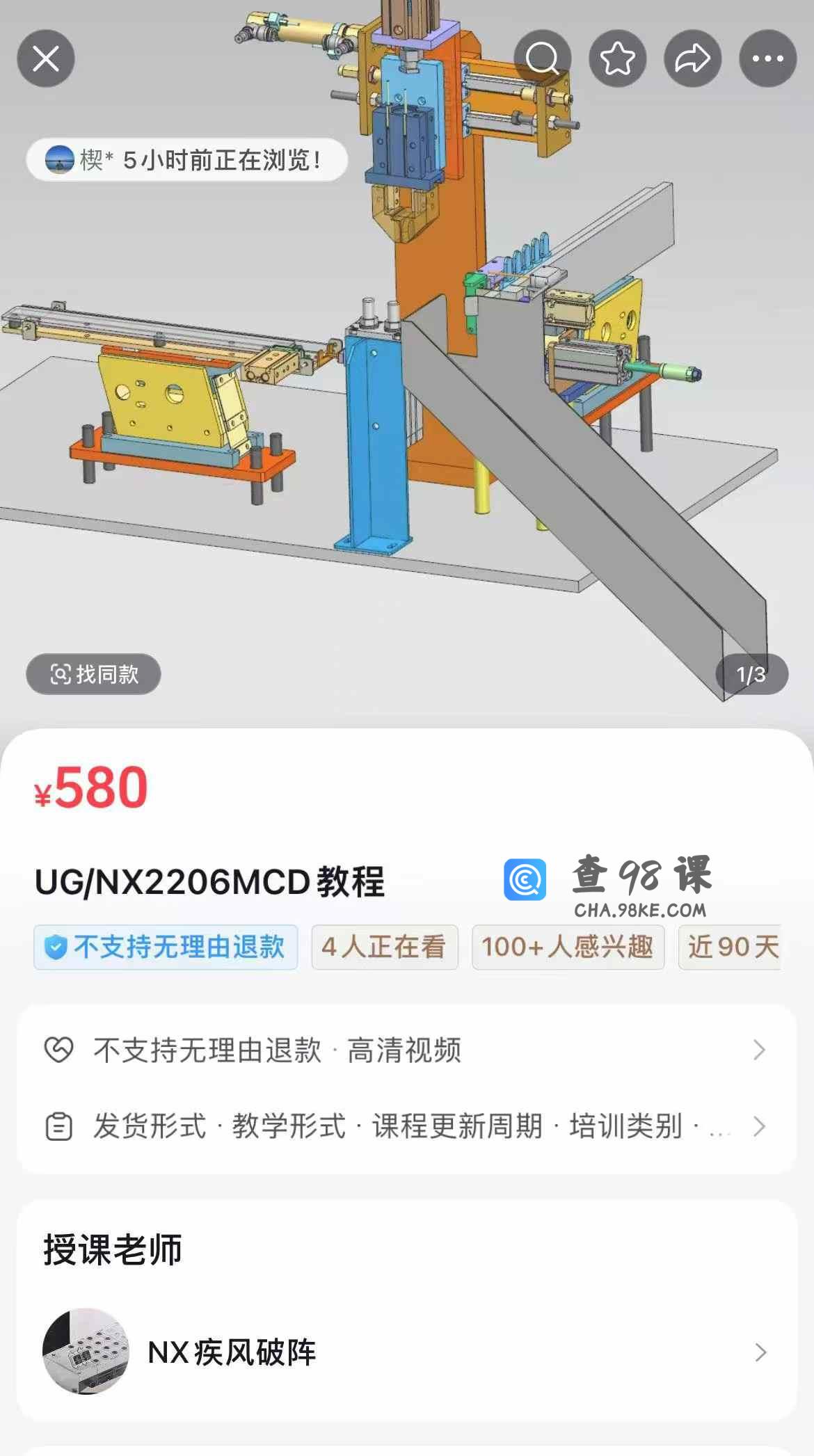Close the product detail page

pyautogui.click(x=46, y=58)
